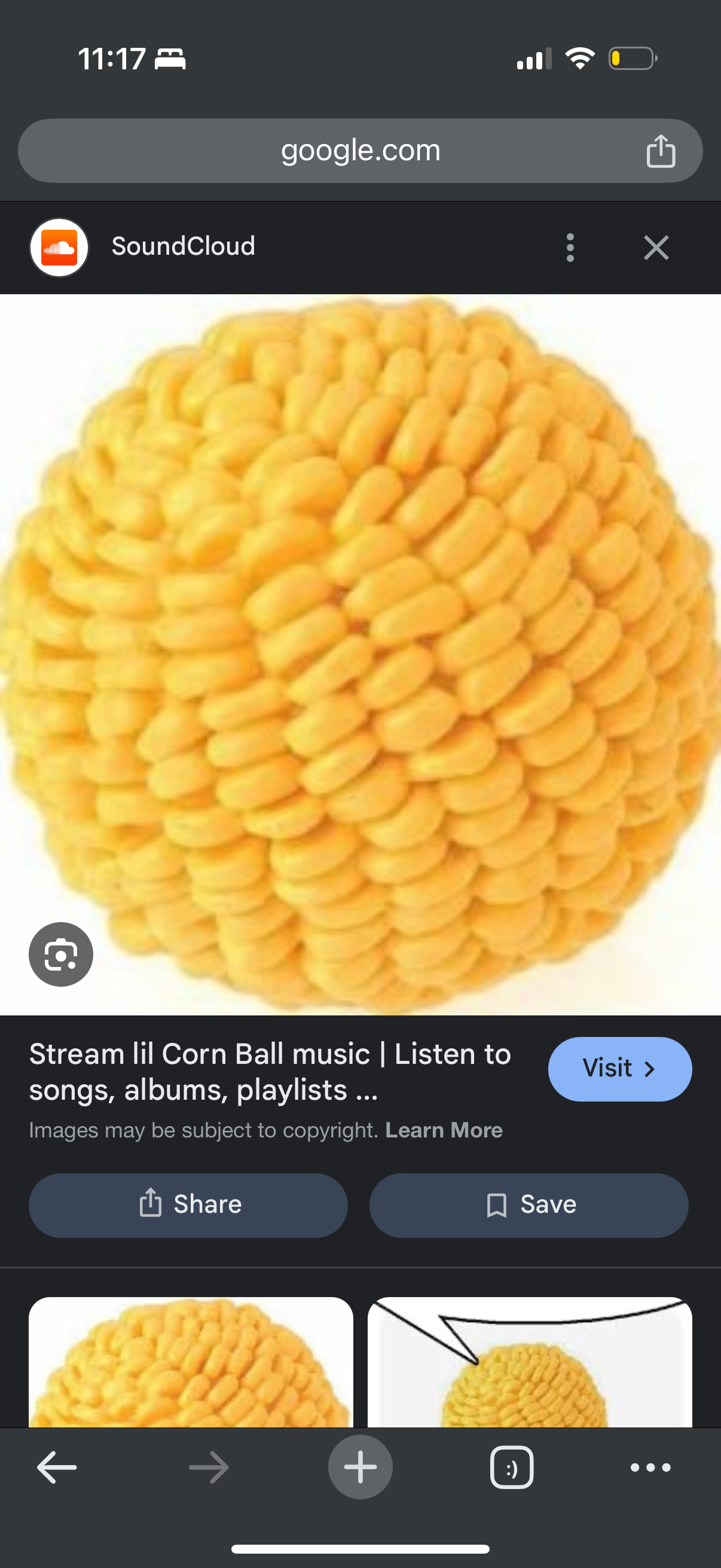Open the three-dot menu beside SoundCloud
Image resolution: width=721 pixels, height=1568 pixels.
point(570,248)
